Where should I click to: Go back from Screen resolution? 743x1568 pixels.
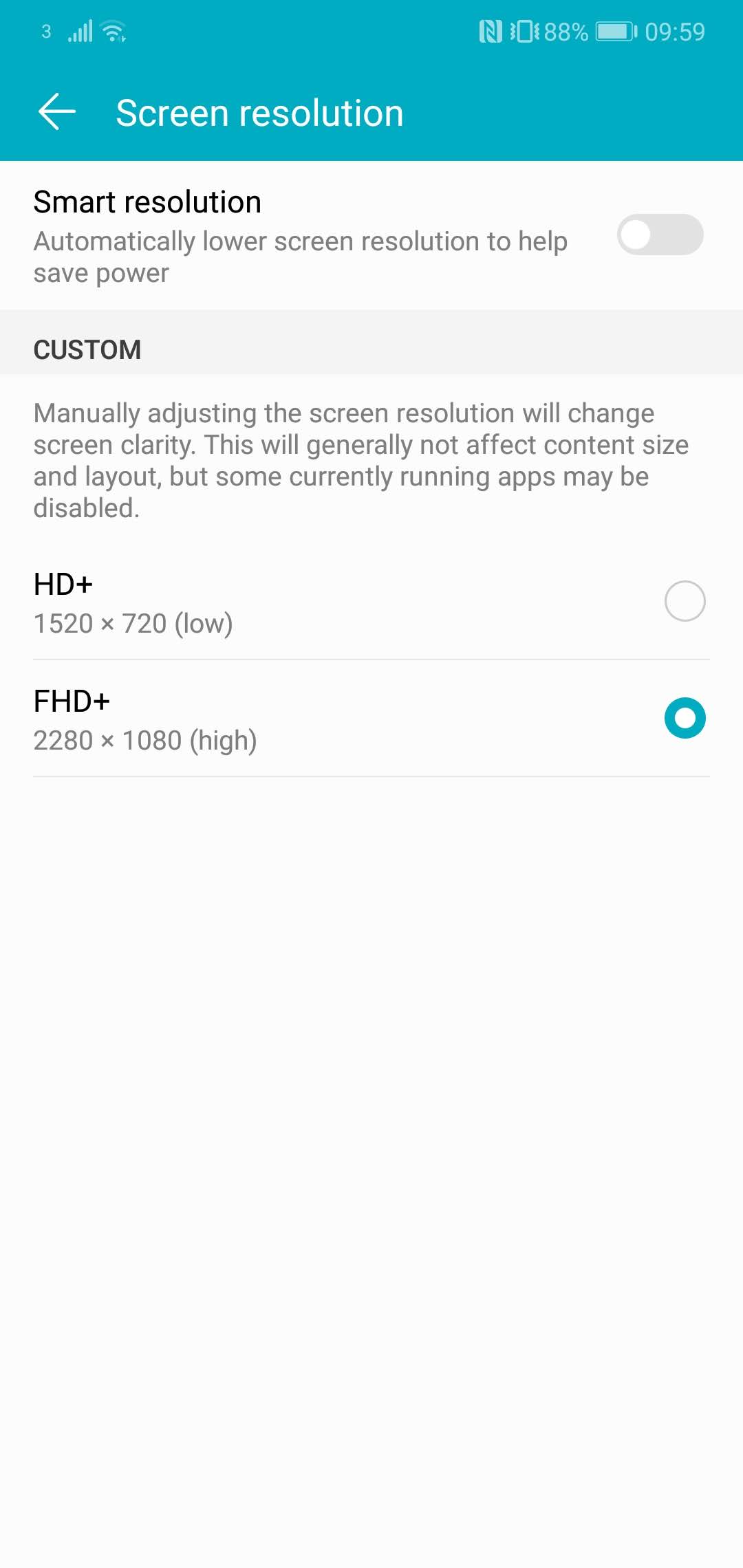(57, 112)
